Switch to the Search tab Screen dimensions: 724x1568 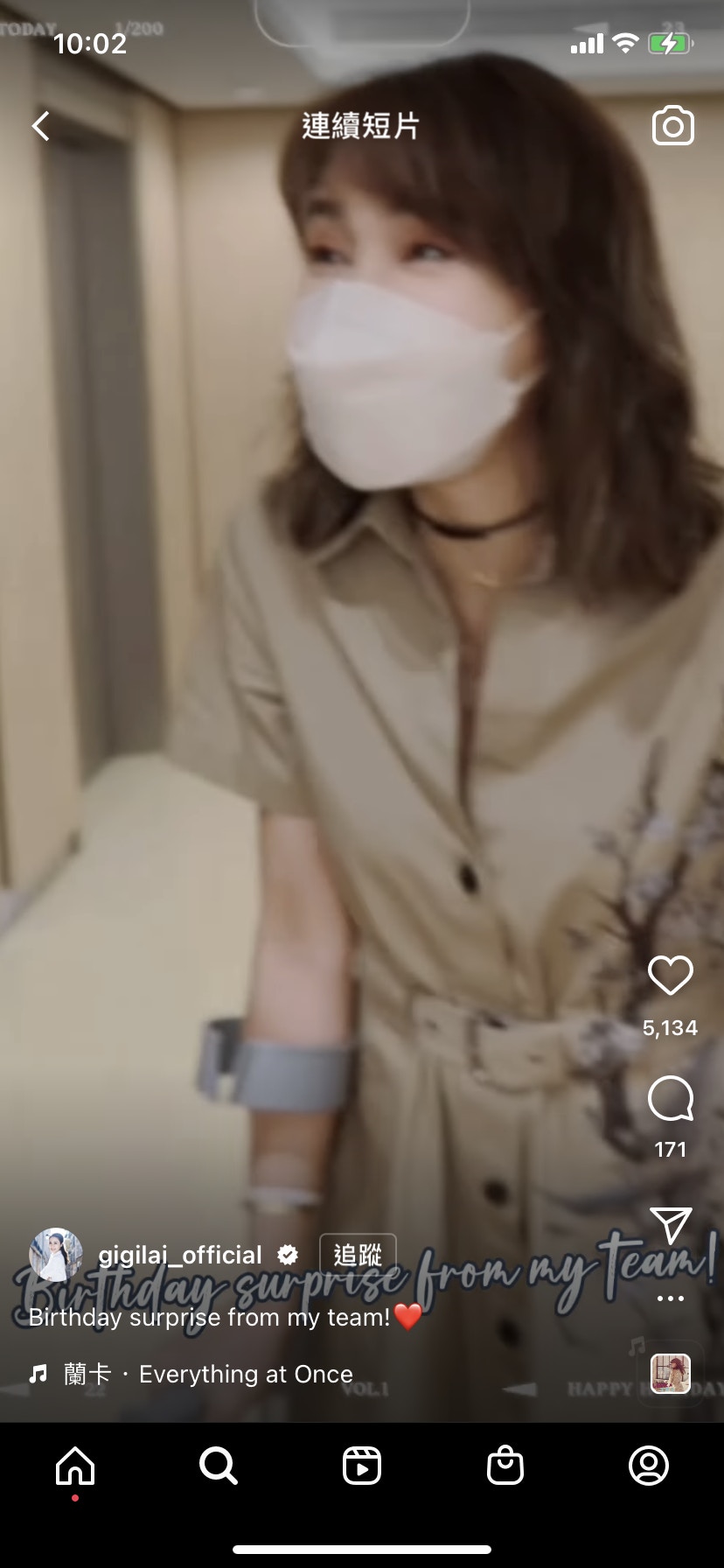click(218, 1466)
